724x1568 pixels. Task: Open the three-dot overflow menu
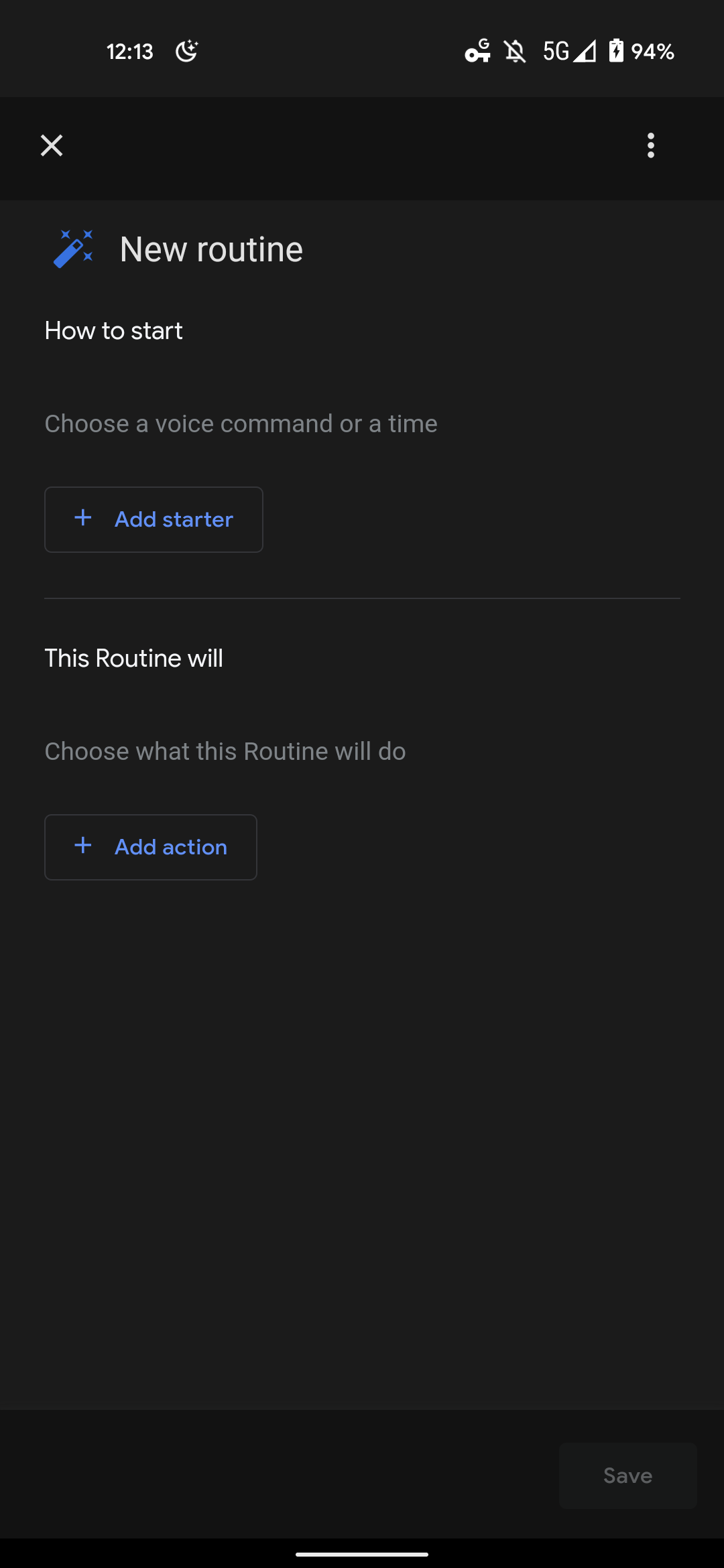point(650,145)
